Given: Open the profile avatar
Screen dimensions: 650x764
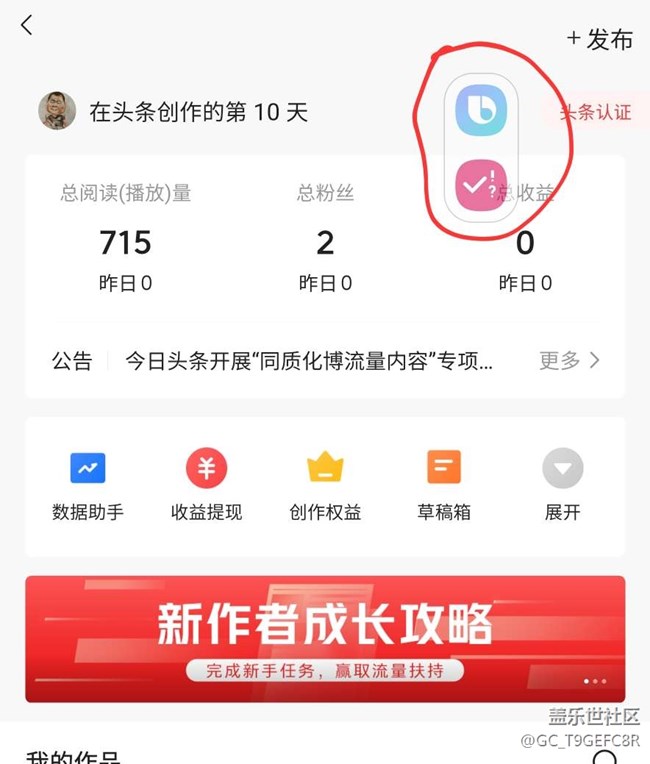Looking at the screenshot, I should point(57,111).
